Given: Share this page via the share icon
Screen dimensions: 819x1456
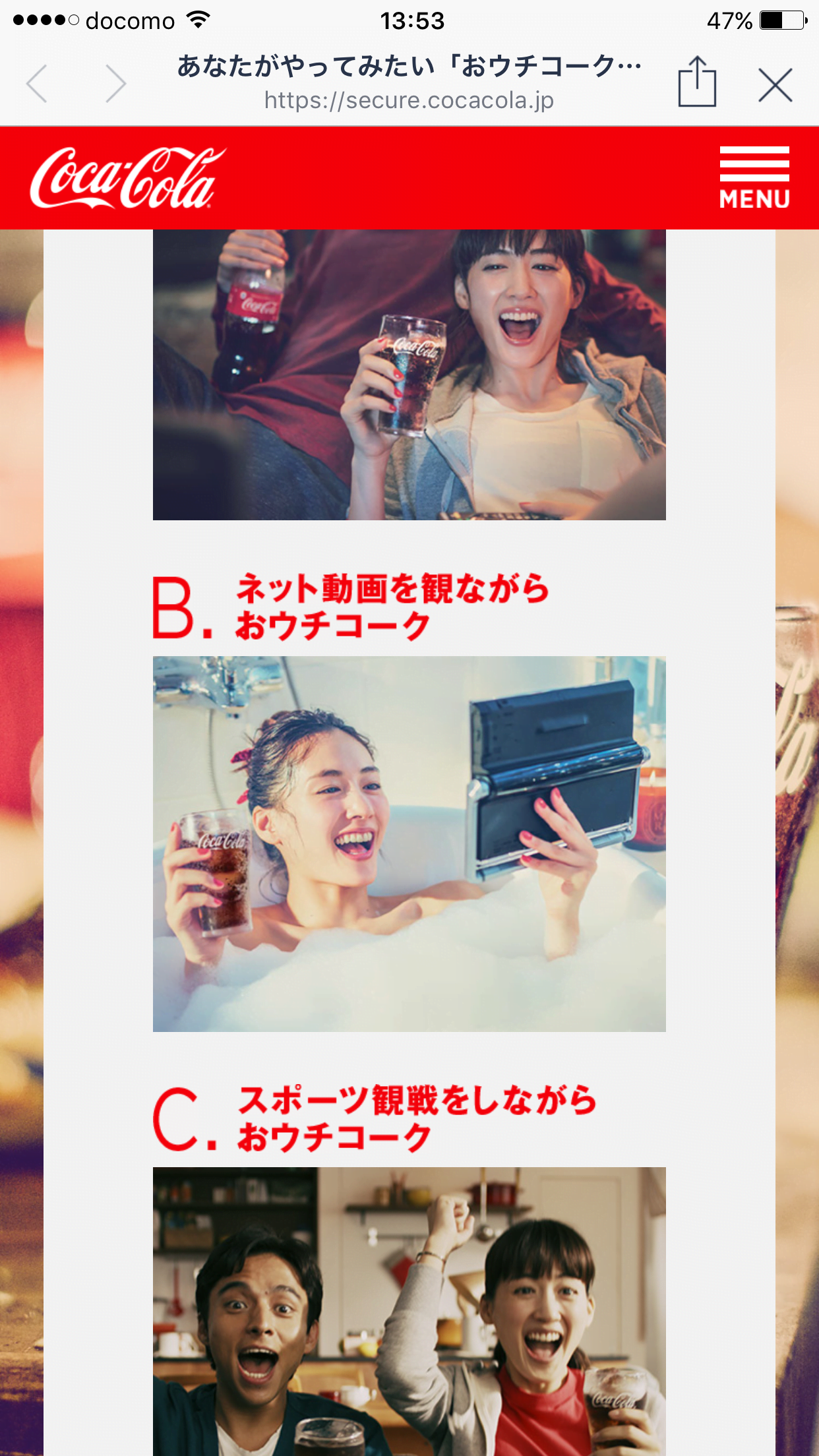Looking at the screenshot, I should [697, 82].
